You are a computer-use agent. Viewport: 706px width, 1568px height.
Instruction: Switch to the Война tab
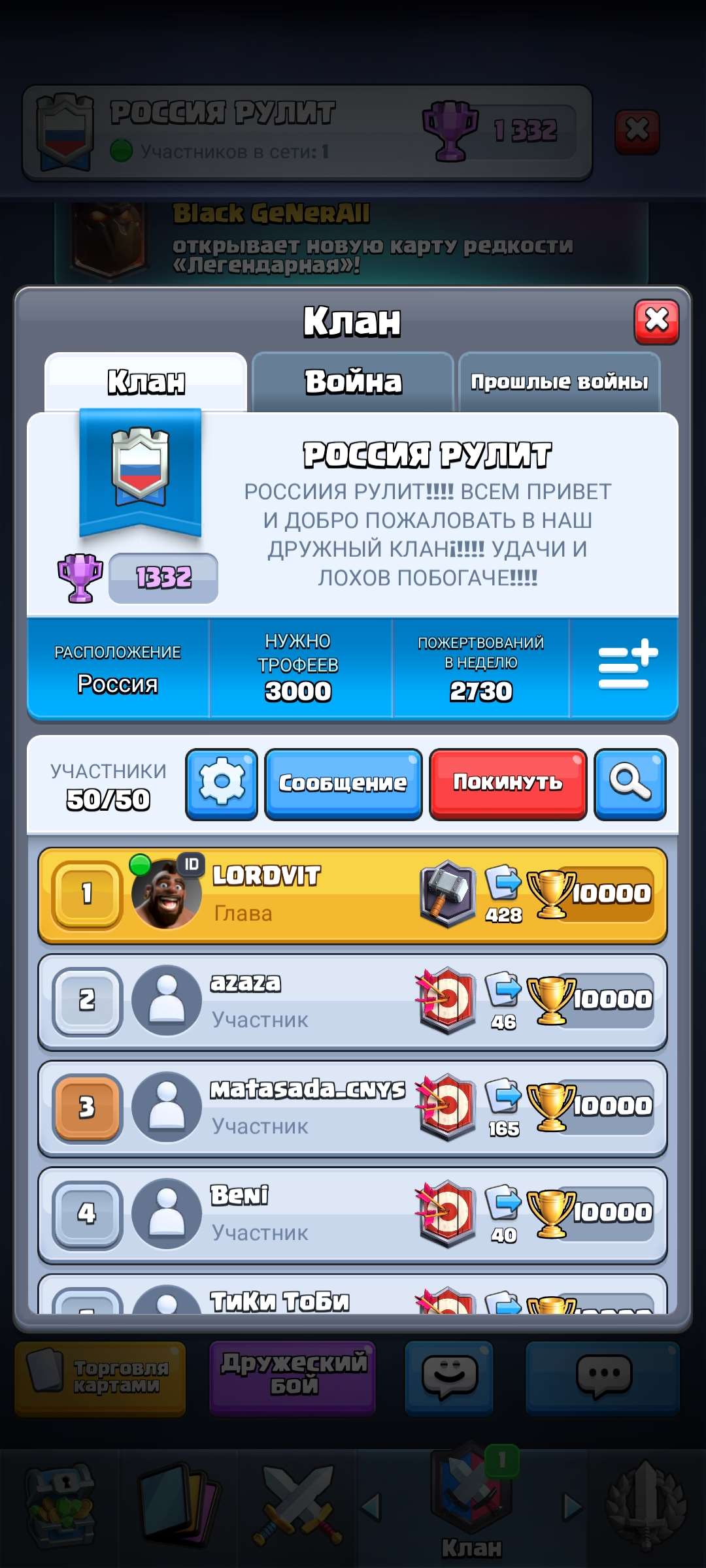[352, 382]
